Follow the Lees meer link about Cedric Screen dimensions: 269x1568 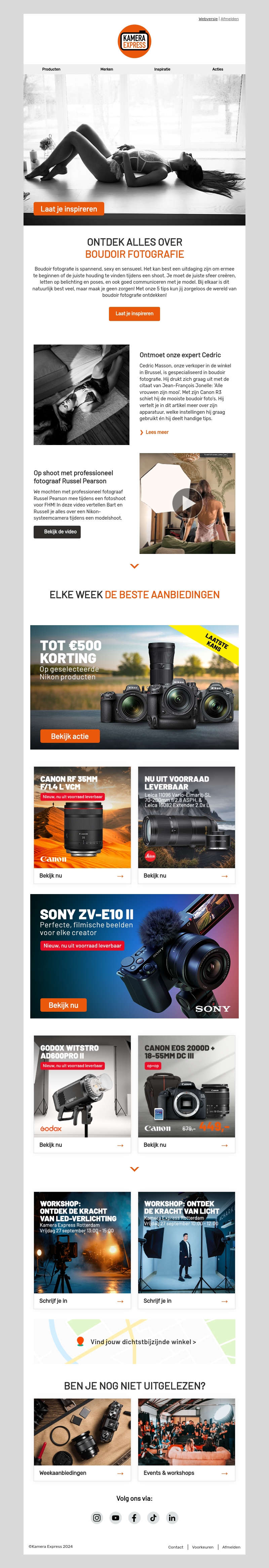(x=156, y=432)
